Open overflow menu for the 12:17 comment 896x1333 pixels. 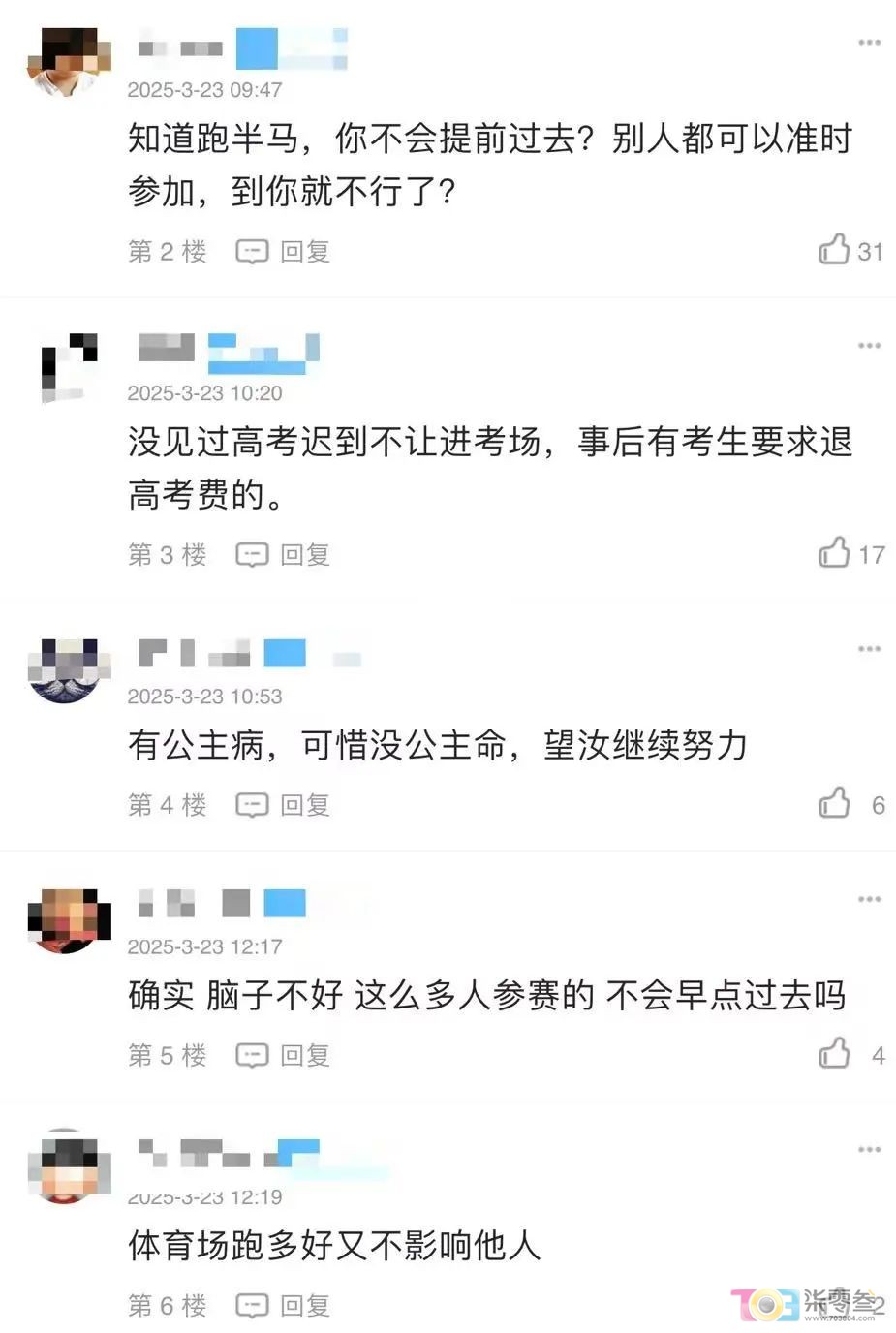869,900
